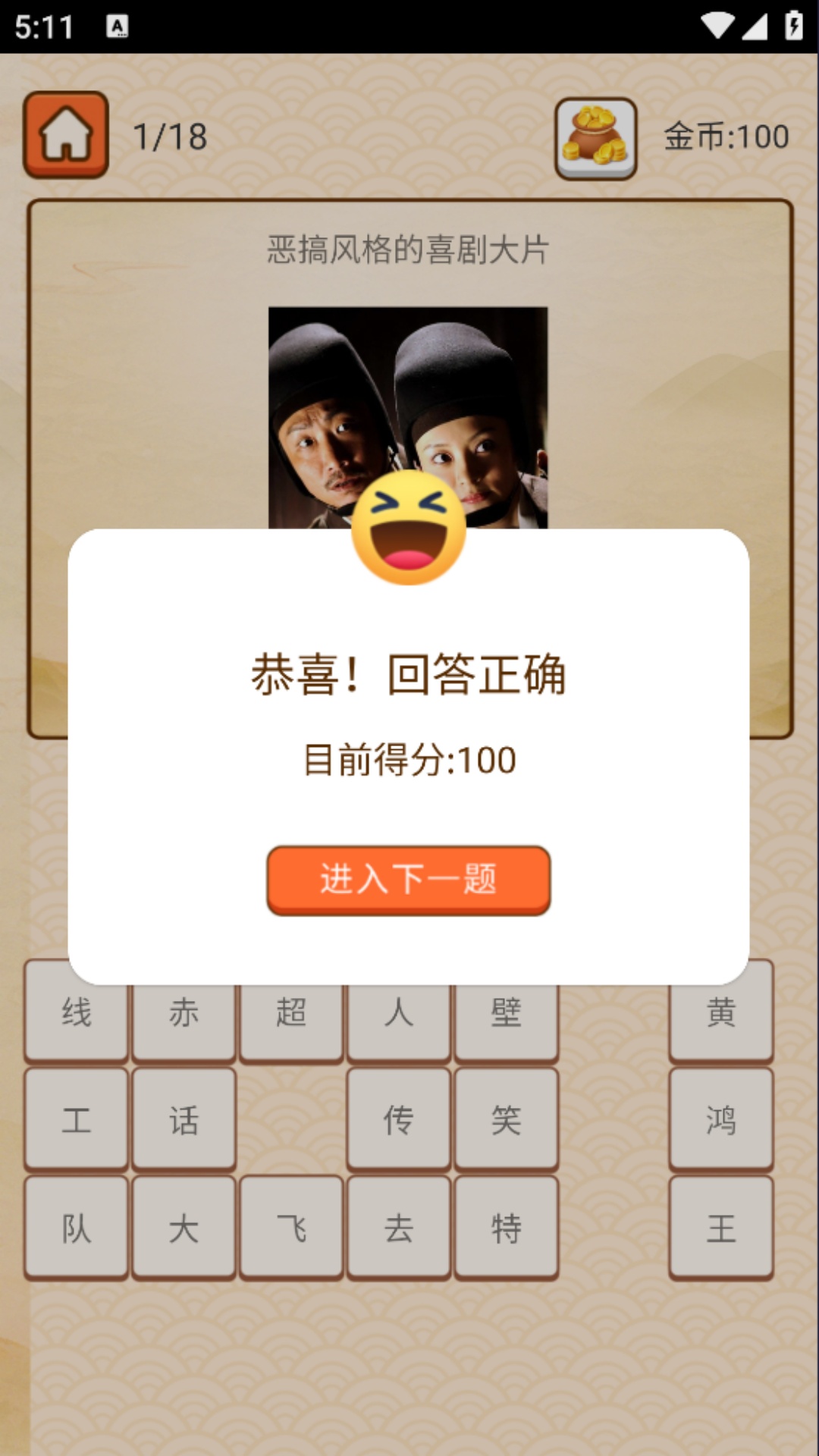Choose the character tile 传
This screenshot has width=819, height=1456.
399,1119
